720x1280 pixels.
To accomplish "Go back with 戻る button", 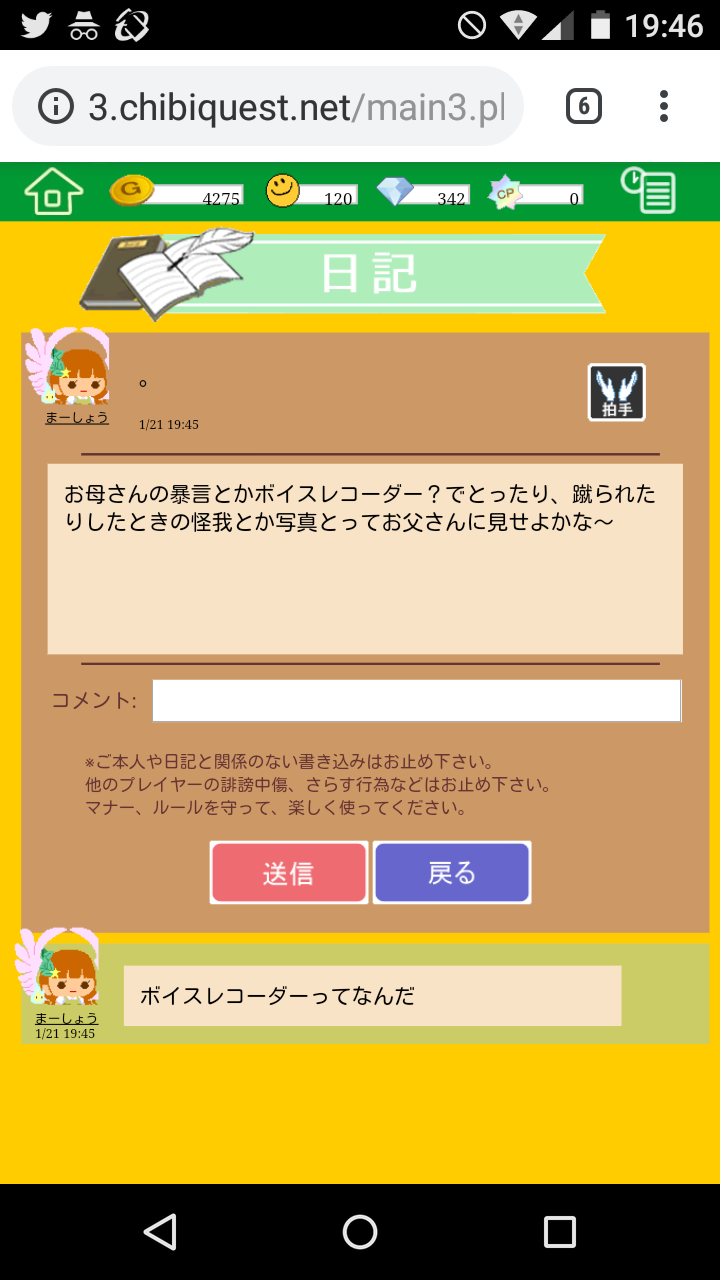I will 452,873.
